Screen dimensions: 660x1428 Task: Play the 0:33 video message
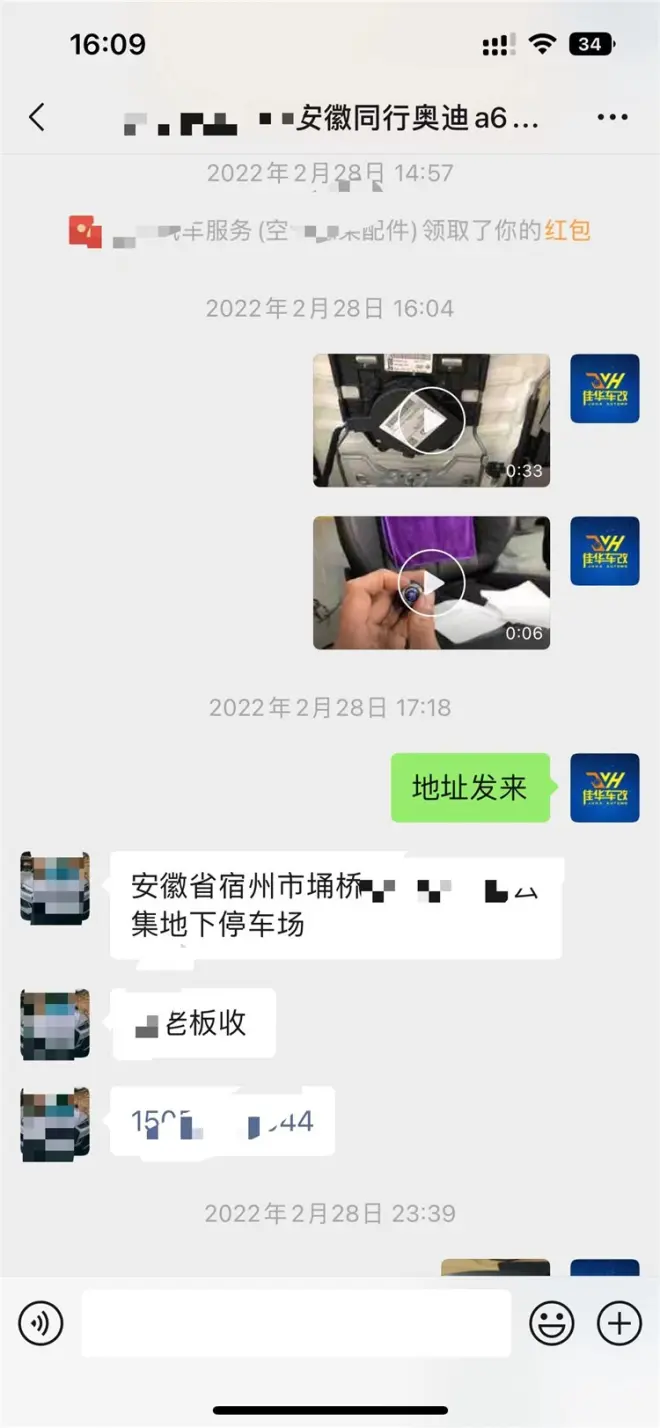pyautogui.click(x=431, y=420)
